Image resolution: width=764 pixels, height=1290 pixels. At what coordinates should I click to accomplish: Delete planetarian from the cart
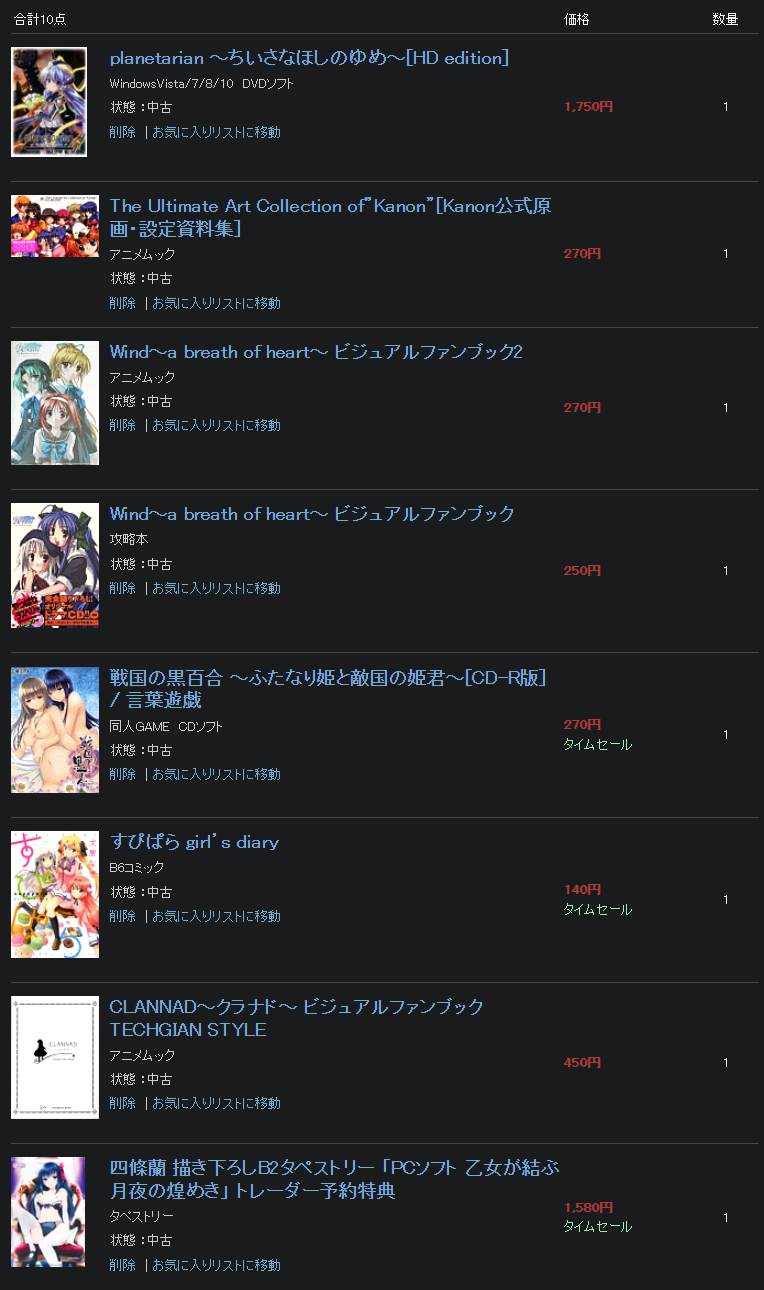tap(122, 131)
